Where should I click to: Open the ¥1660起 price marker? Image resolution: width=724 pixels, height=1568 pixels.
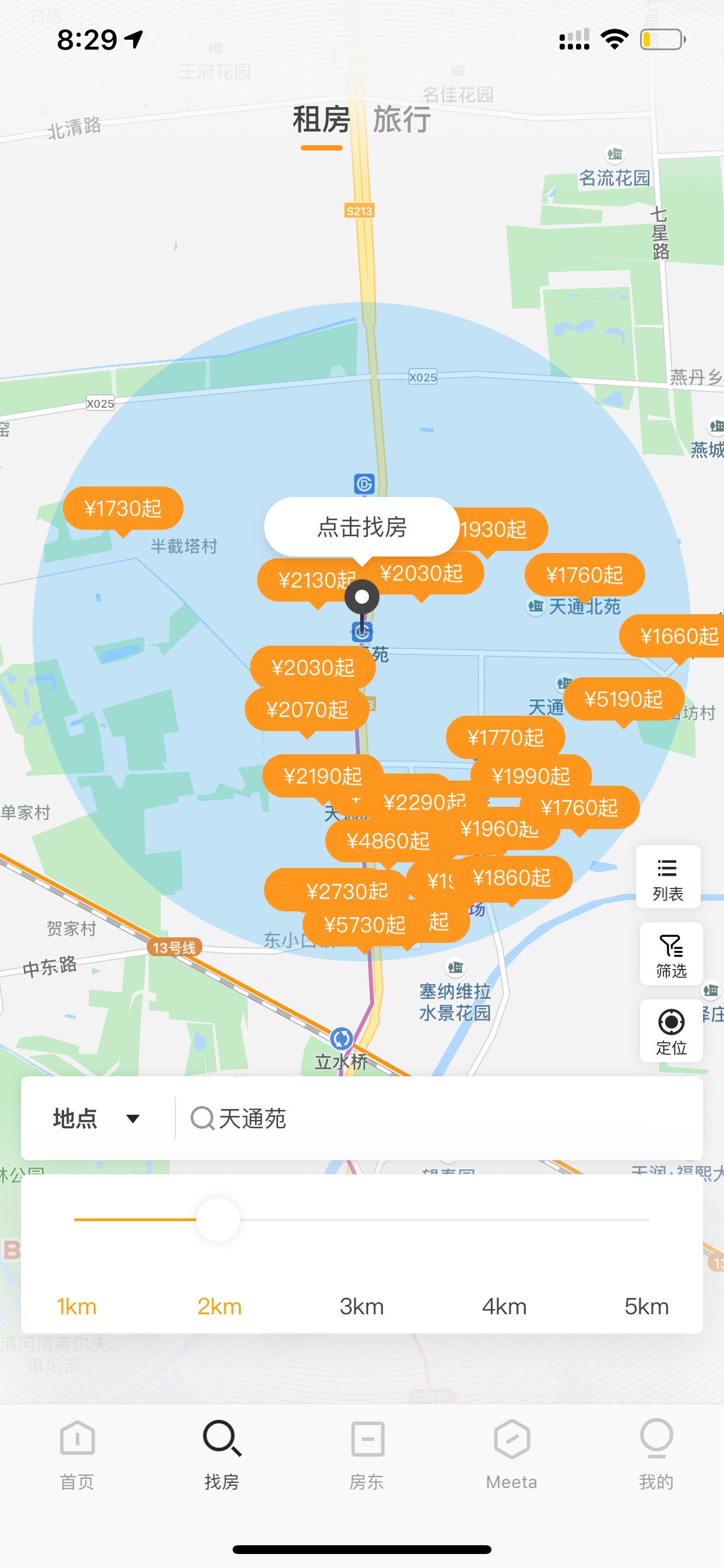677,636
